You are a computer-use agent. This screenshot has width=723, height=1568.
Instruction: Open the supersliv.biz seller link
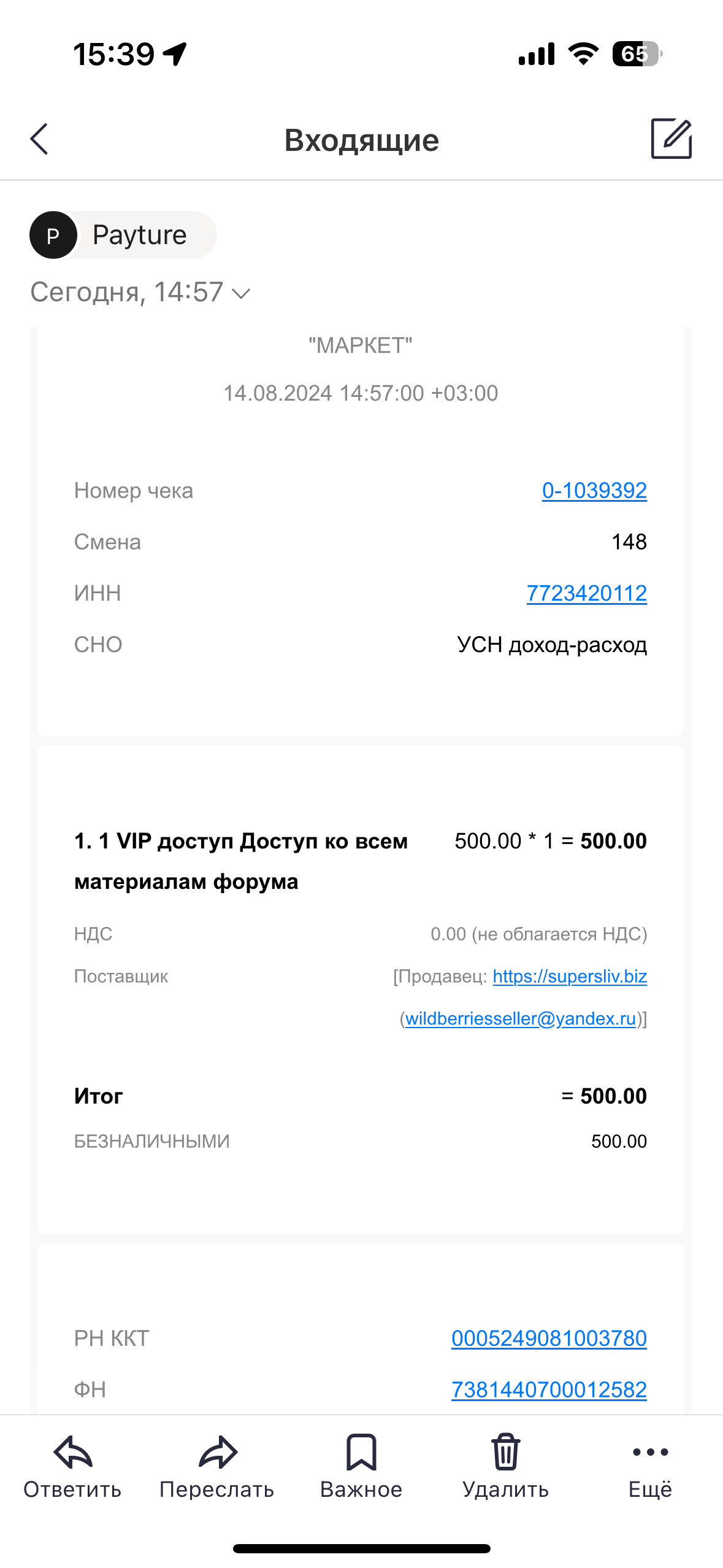[570, 976]
